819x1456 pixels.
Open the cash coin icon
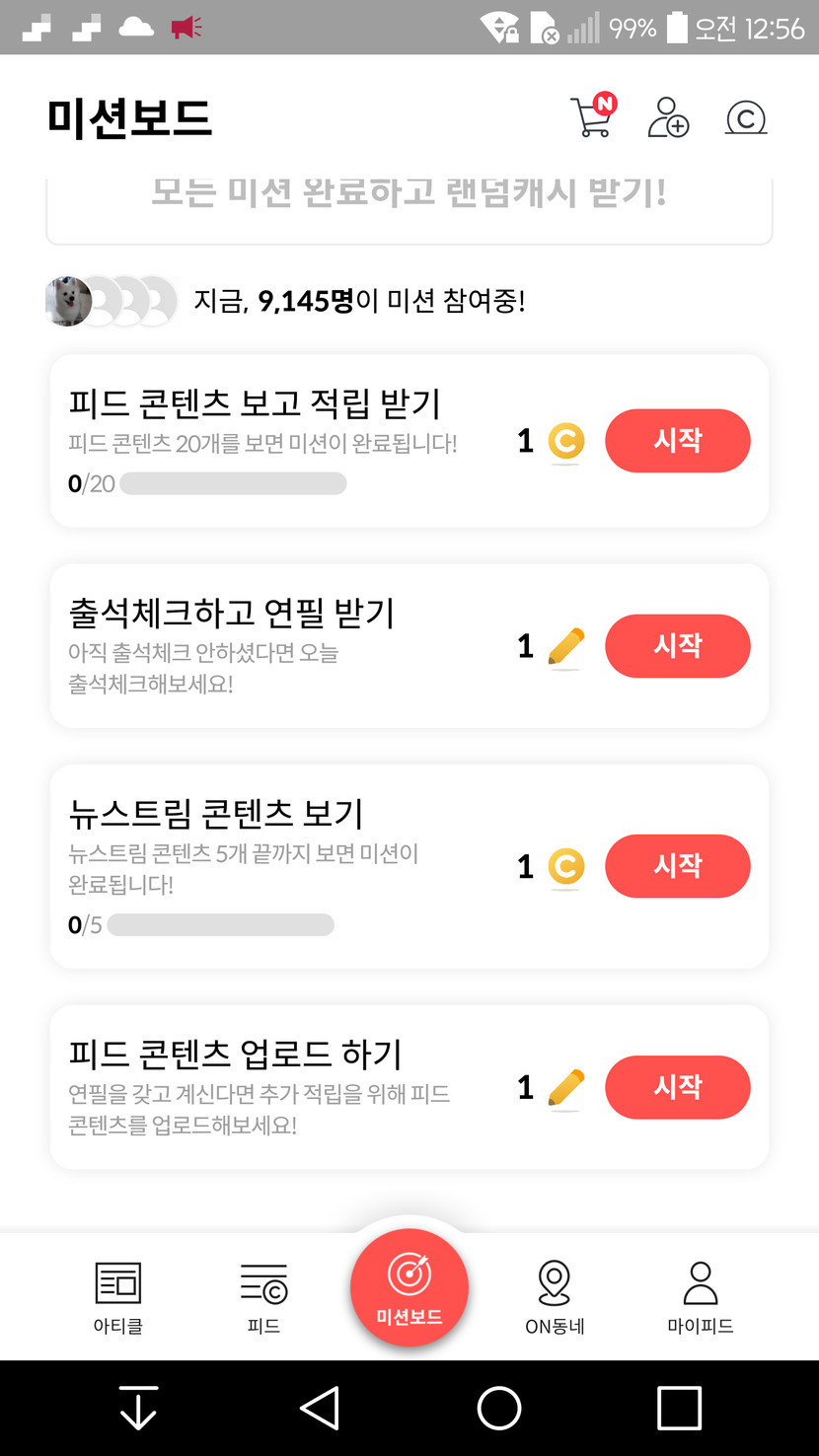746,118
